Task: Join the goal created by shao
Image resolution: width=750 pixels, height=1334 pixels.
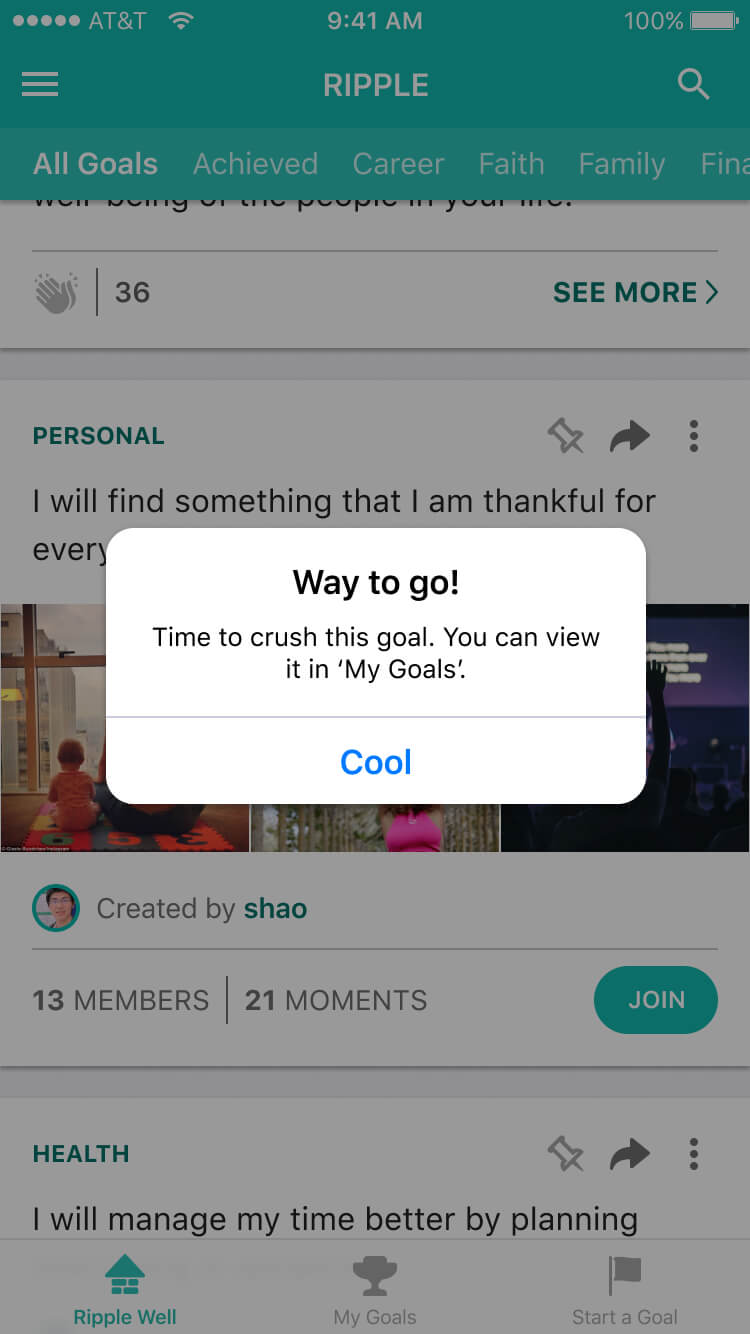Action: [x=656, y=1000]
